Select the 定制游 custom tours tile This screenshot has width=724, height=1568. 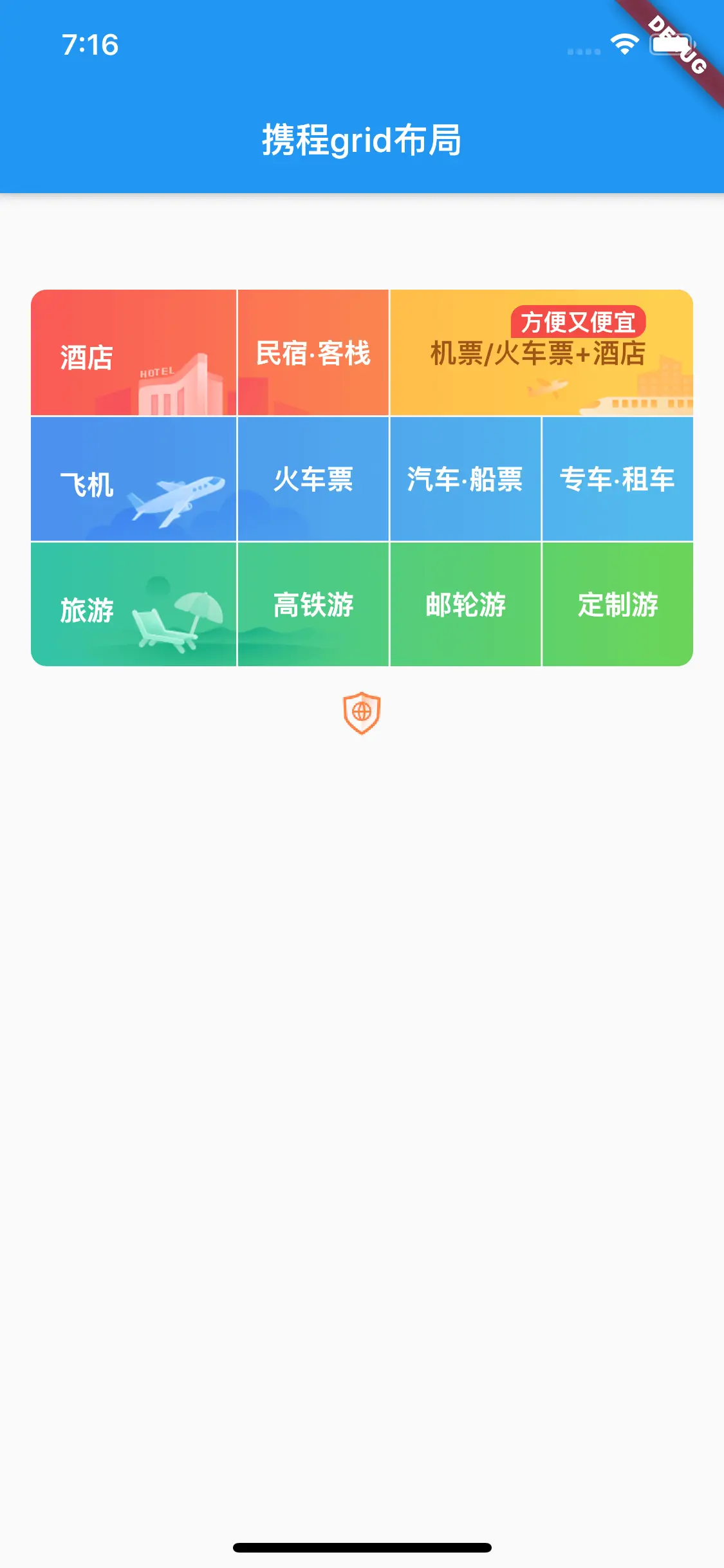617,605
